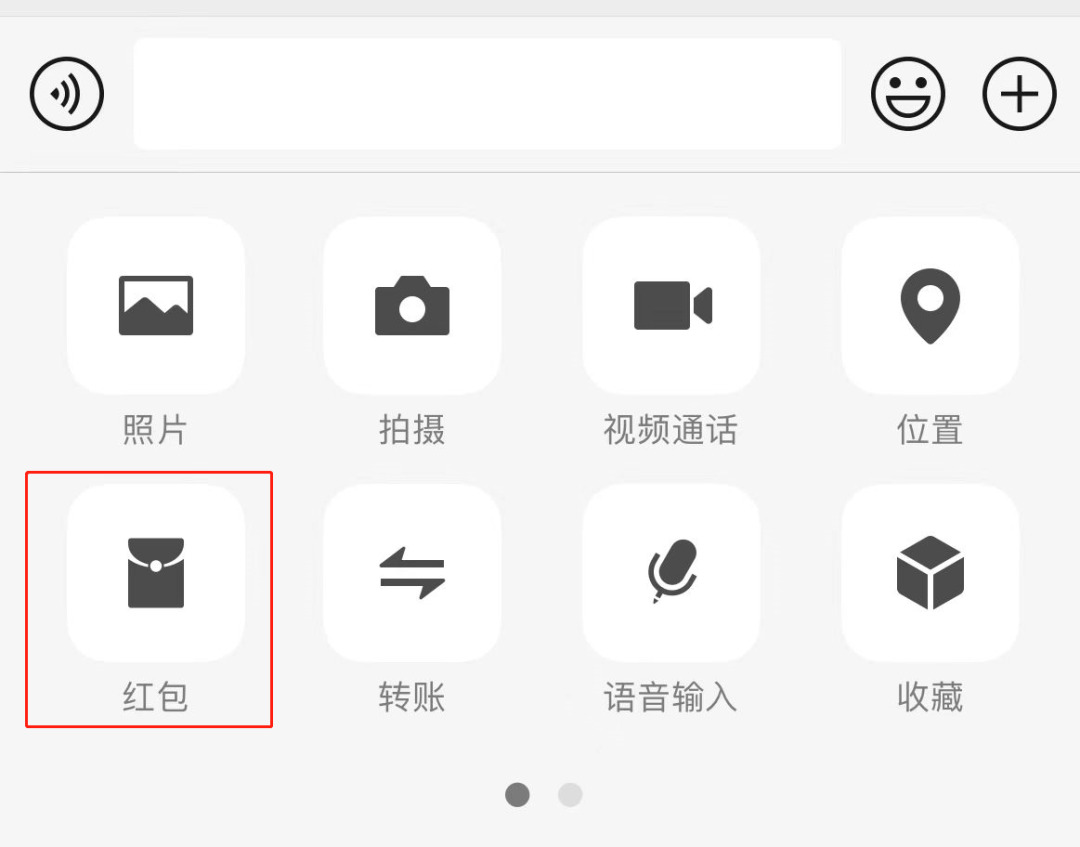
Task: Share your 位置 location
Action: (x=930, y=306)
